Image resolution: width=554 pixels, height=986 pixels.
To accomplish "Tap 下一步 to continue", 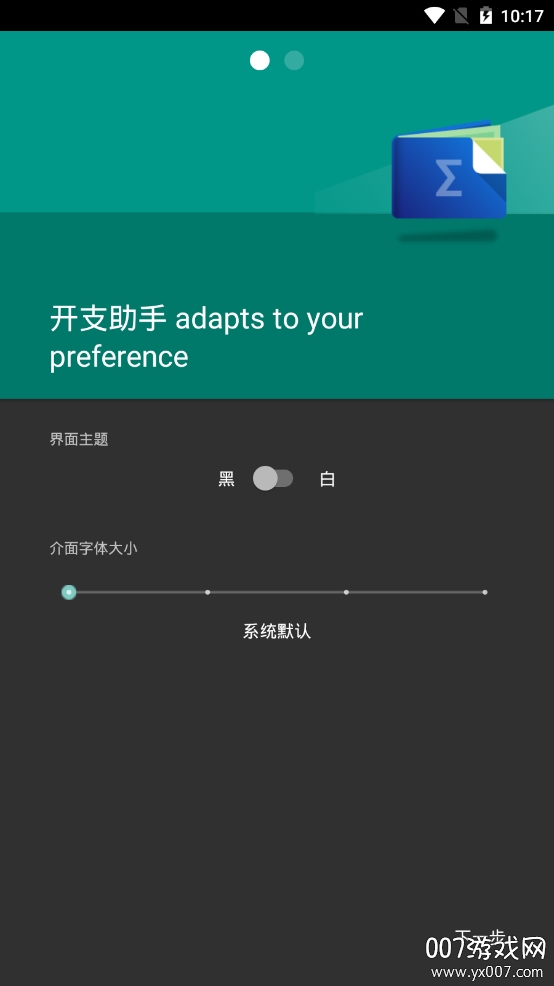I will (x=479, y=937).
